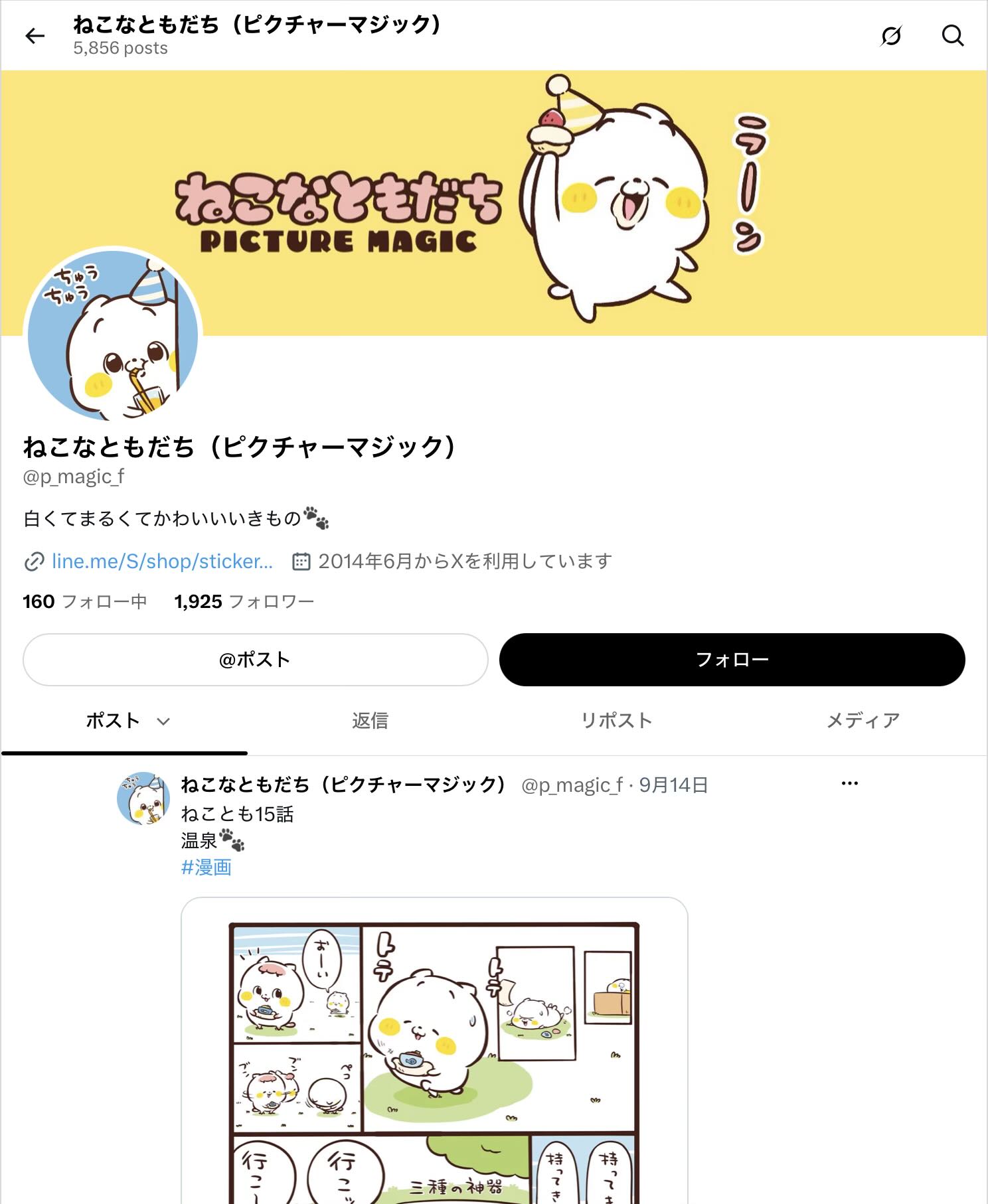Switch to the リポスト tab
The height and width of the screenshot is (1204, 988).
[617, 721]
